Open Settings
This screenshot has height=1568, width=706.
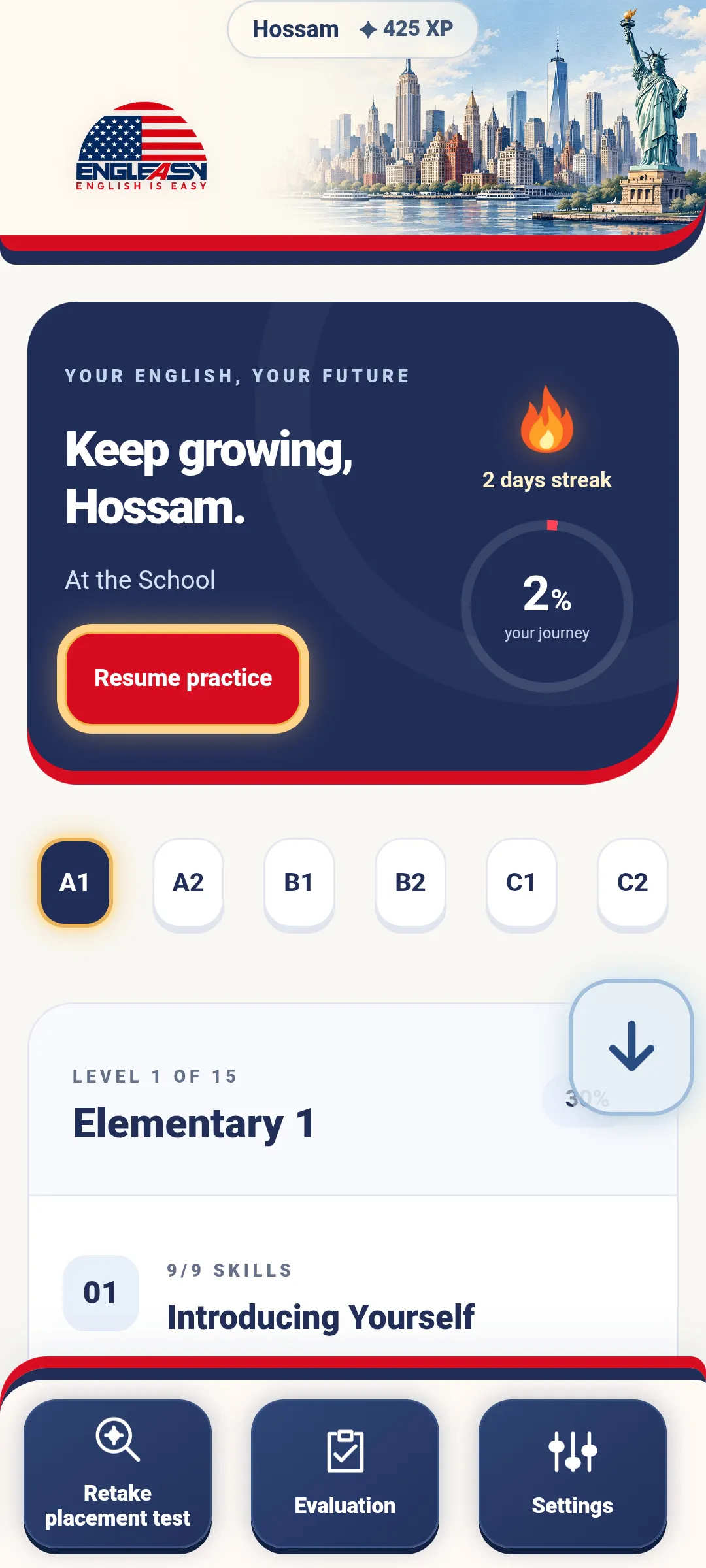[573, 1475]
